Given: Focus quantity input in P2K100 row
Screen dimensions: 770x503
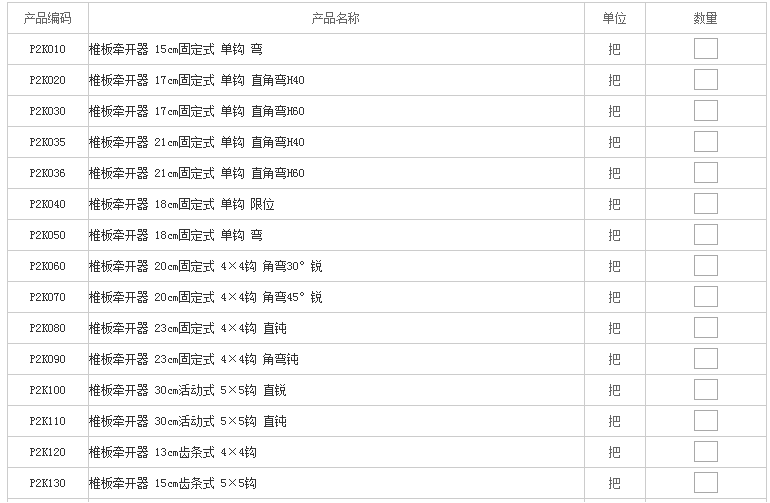Looking at the screenshot, I should pos(705,390).
